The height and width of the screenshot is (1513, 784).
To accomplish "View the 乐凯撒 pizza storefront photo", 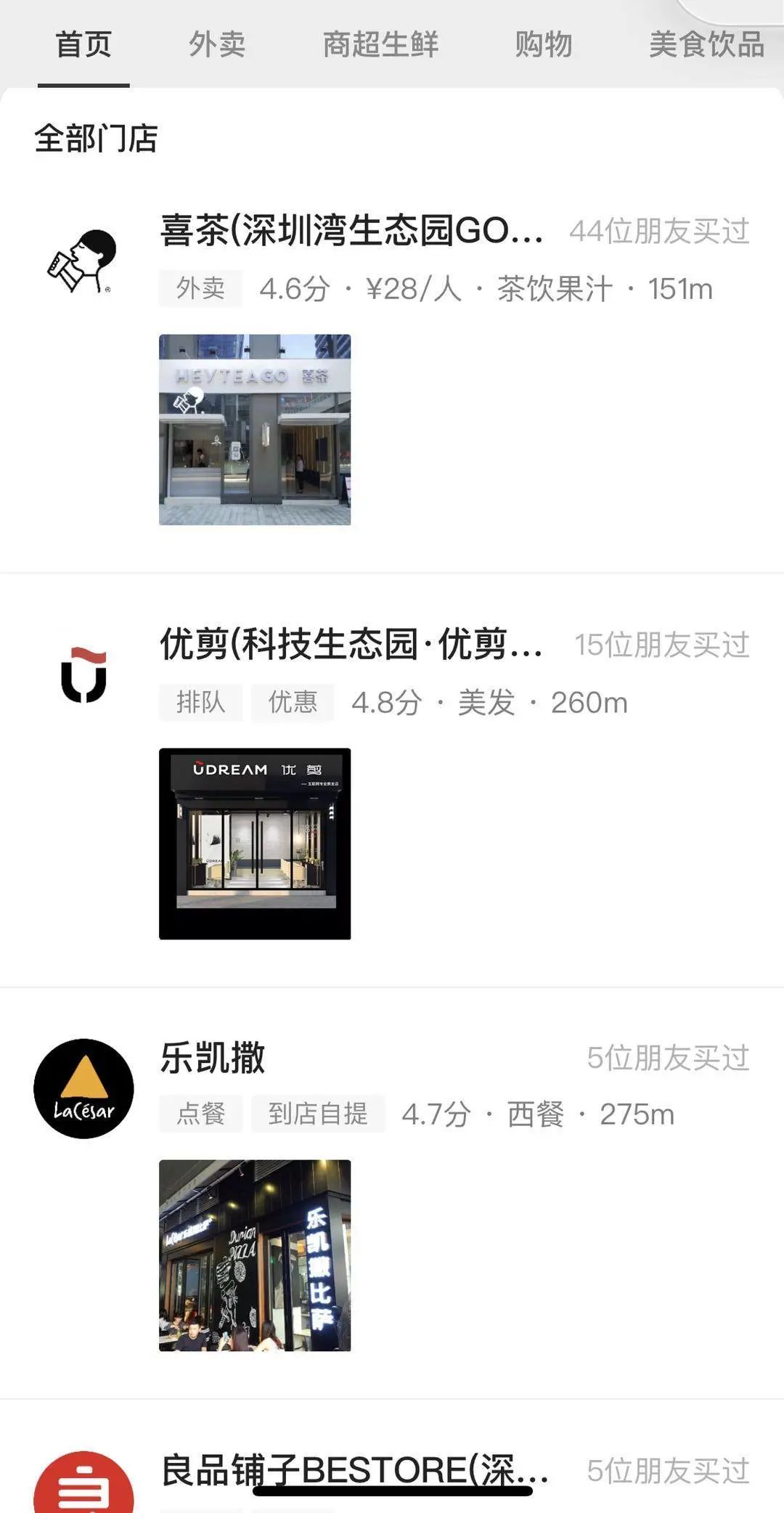I will click(255, 1255).
